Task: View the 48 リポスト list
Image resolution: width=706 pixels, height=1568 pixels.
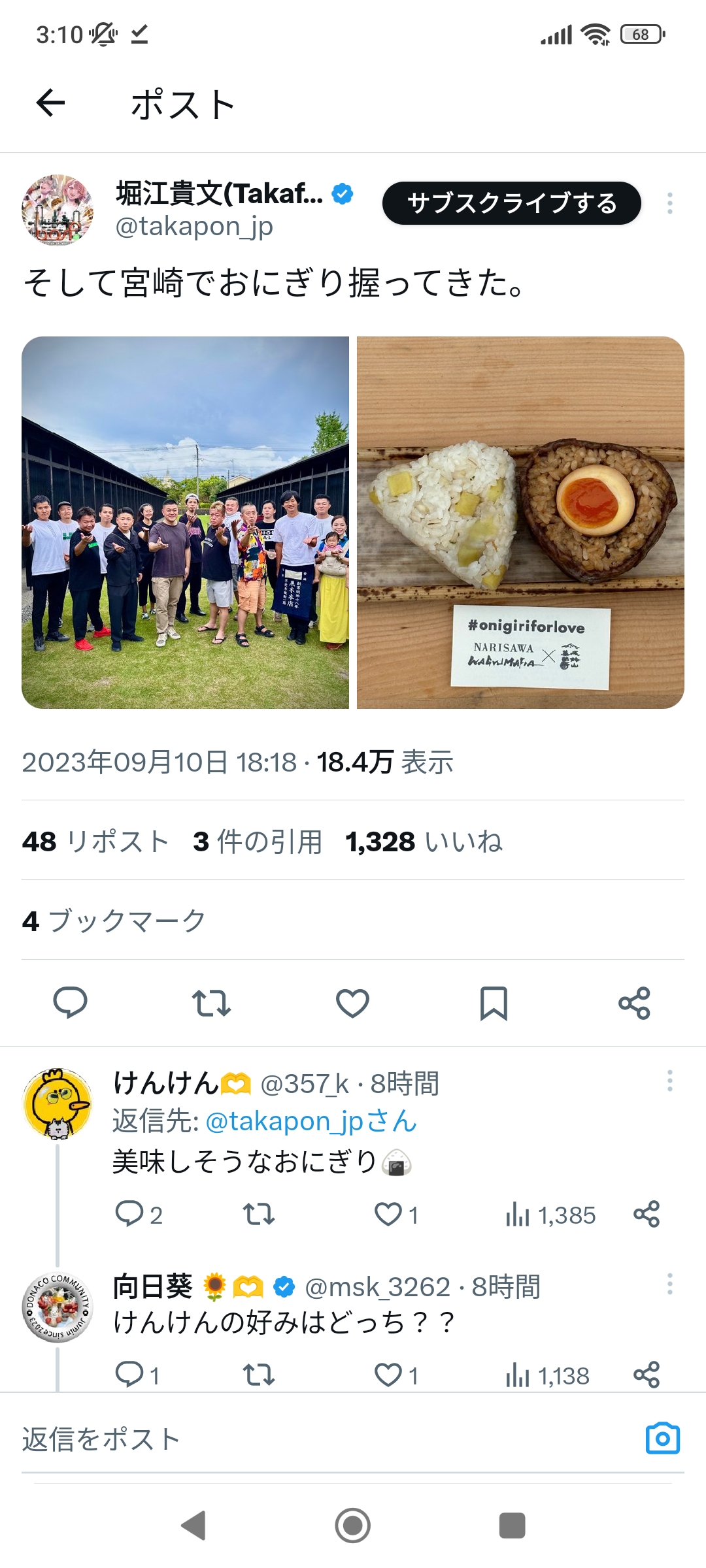Action: pyautogui.click(x=95, y=841)
